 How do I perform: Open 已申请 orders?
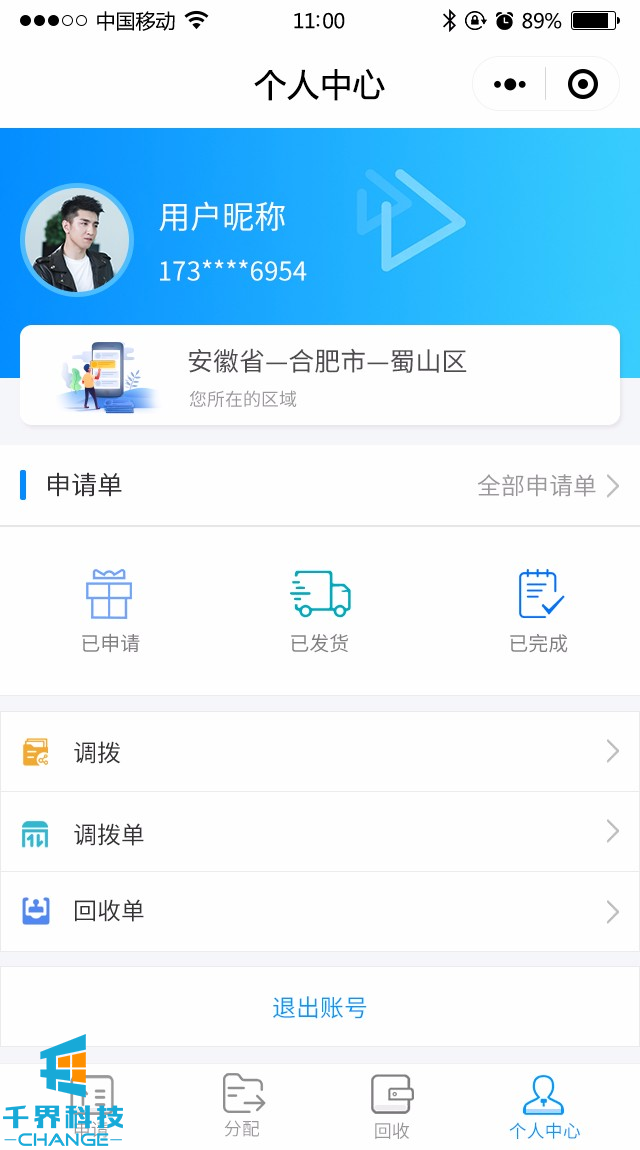point(110,610)
